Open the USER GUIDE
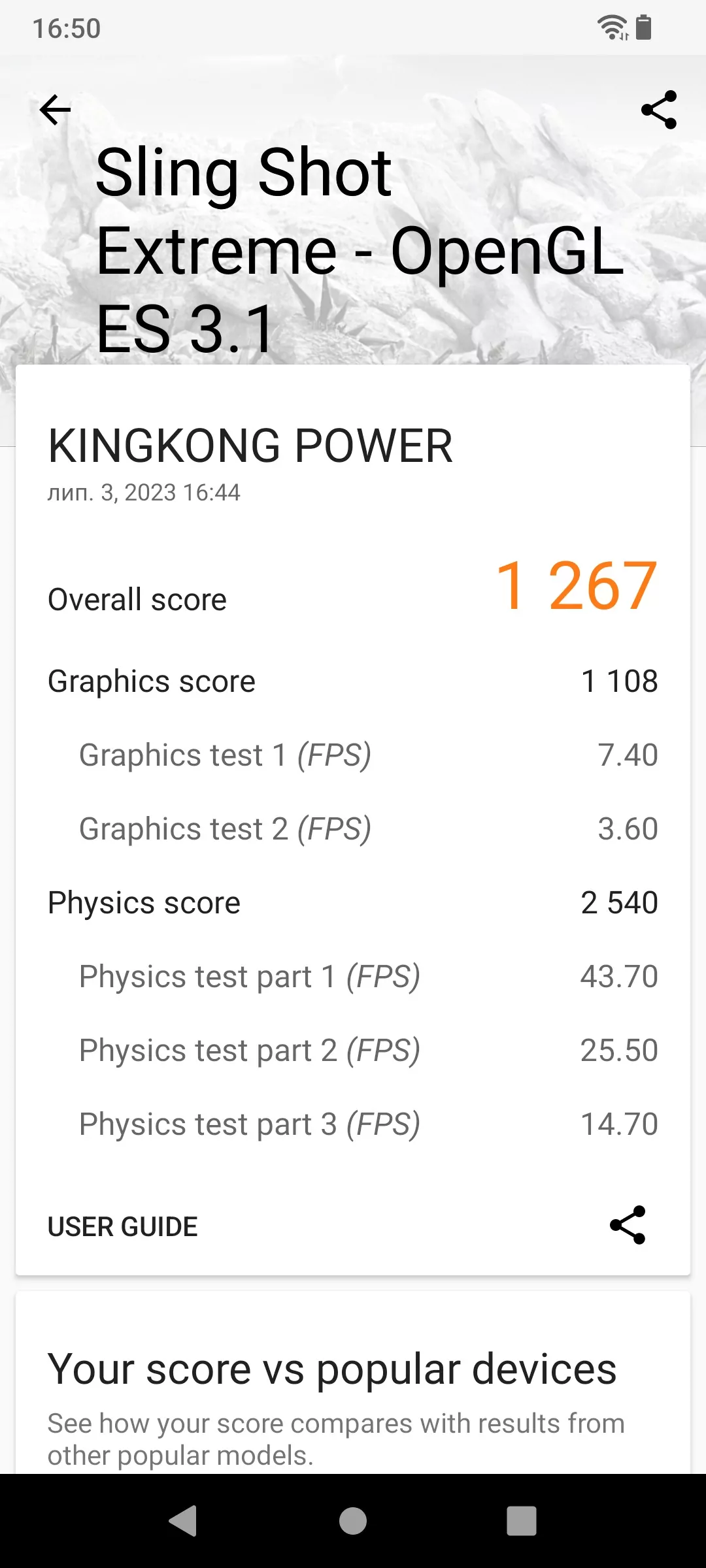 [123, 1227]
